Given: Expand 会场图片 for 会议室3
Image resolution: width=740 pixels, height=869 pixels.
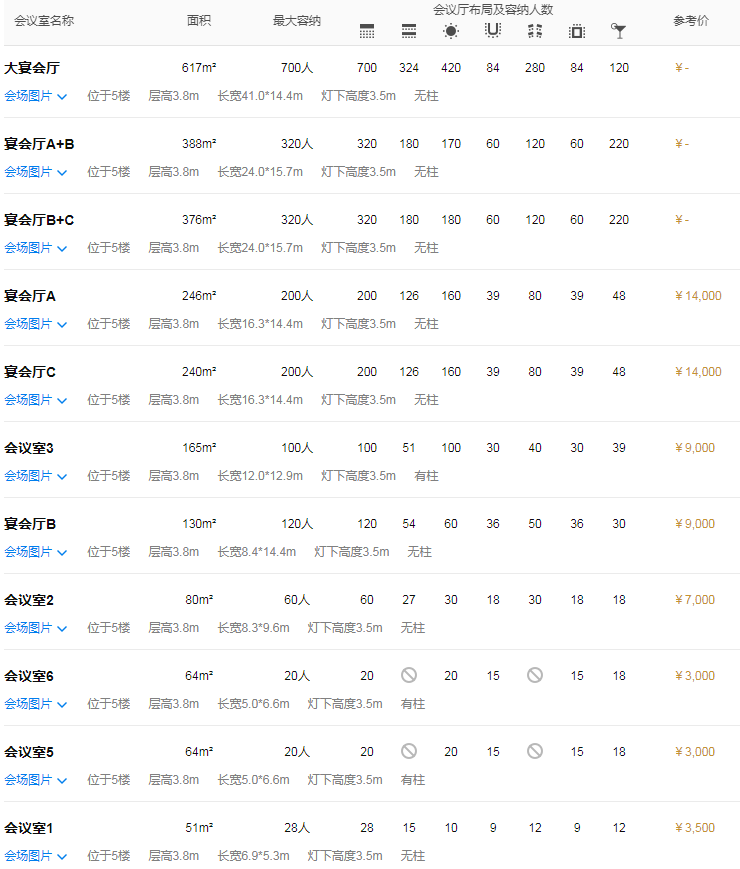Looking at the screenshot, I should pos(35,476).
